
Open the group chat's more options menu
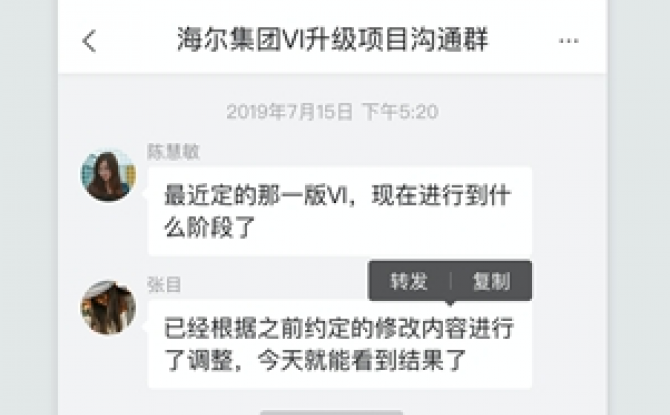click(568, 41)
